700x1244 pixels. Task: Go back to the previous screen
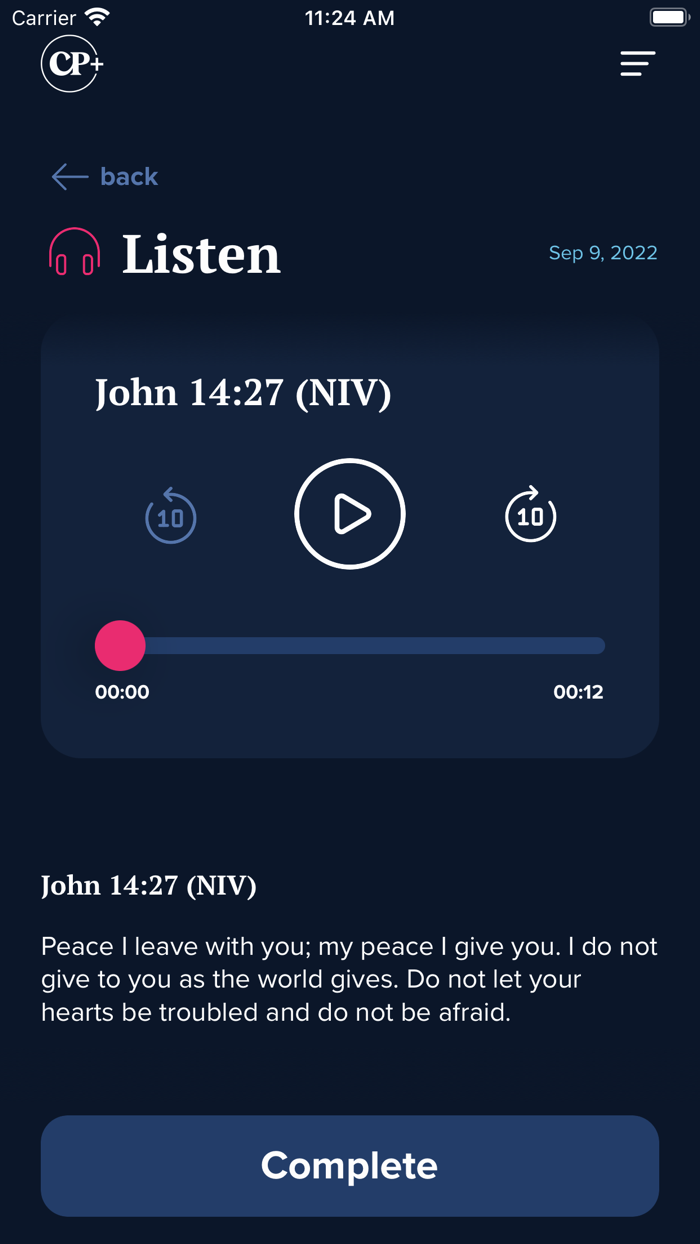tap(105, 177)
